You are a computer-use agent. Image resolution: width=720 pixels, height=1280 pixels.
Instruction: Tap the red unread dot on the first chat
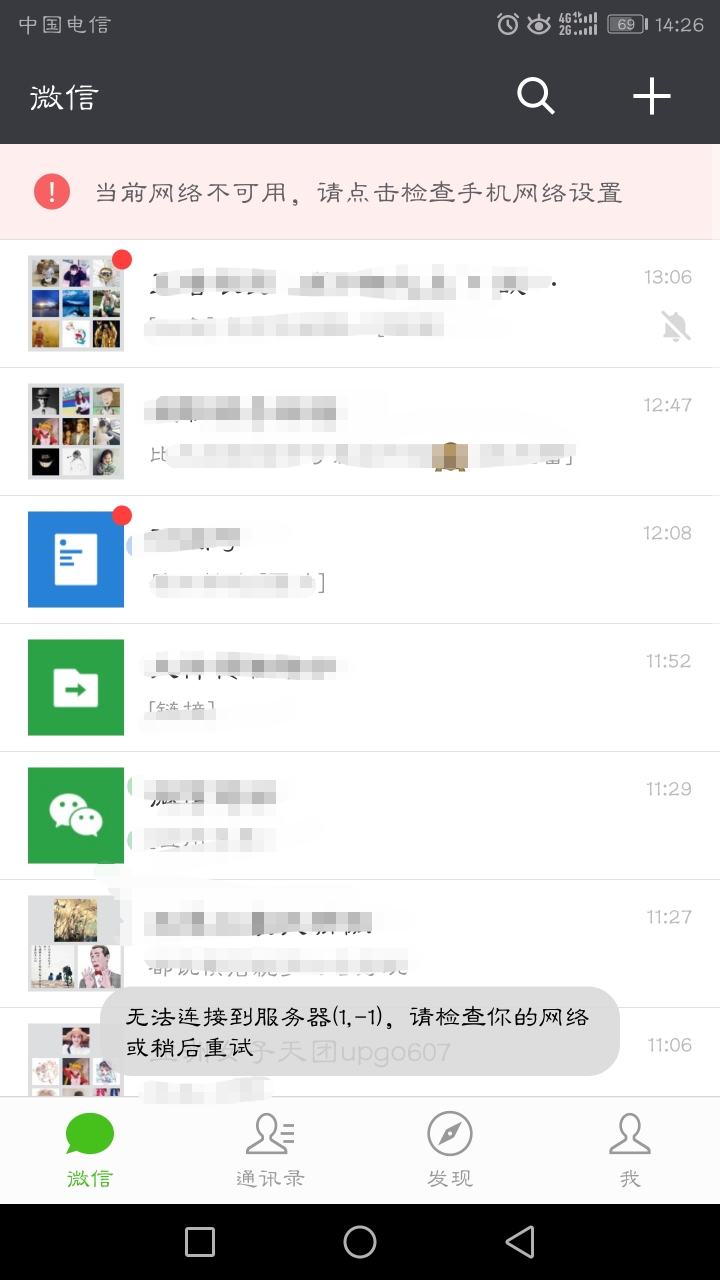[122, 259]
